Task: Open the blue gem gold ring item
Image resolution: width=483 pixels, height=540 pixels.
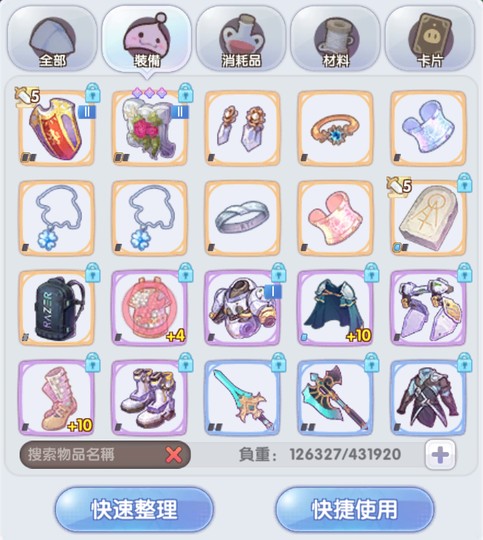Action: (x=336, y=128)
